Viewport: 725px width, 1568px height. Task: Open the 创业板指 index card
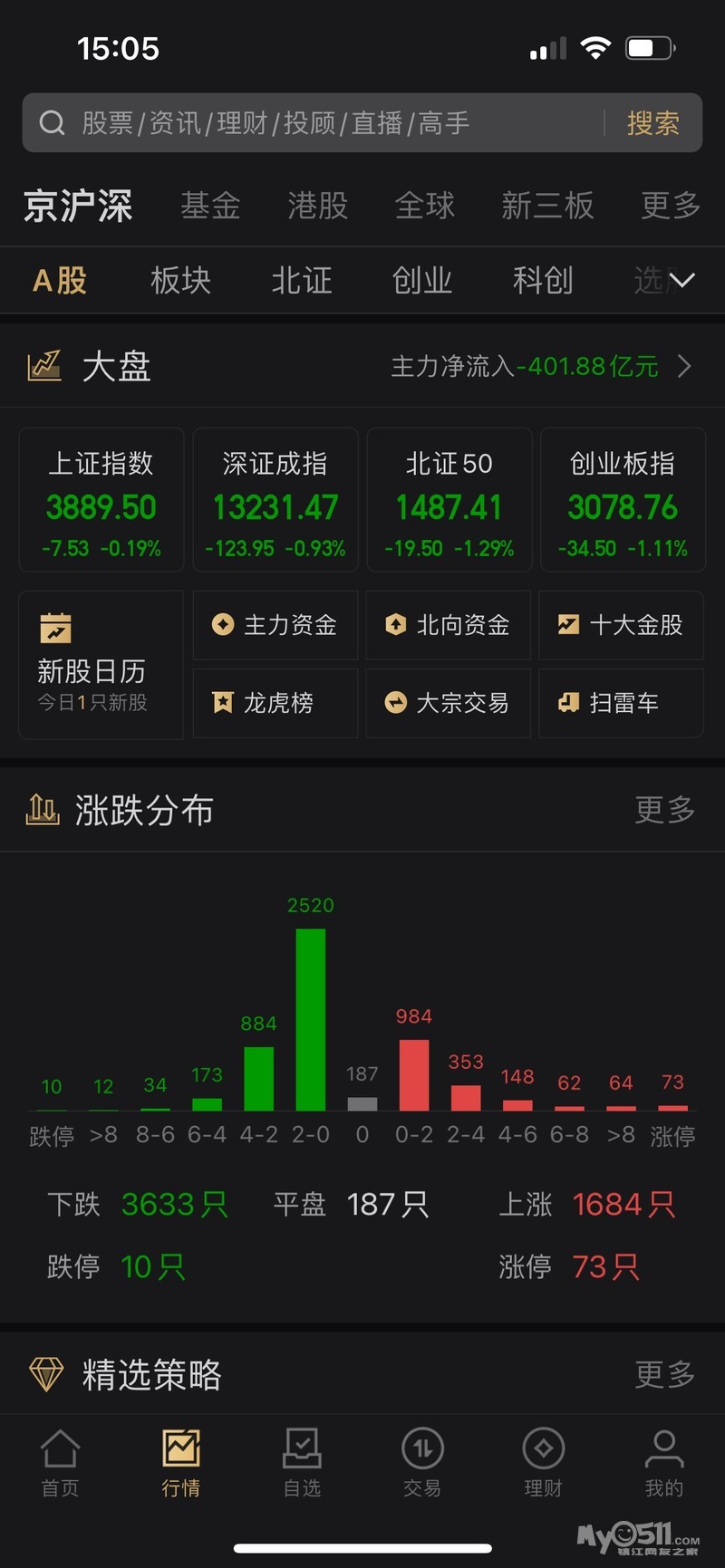623,500
